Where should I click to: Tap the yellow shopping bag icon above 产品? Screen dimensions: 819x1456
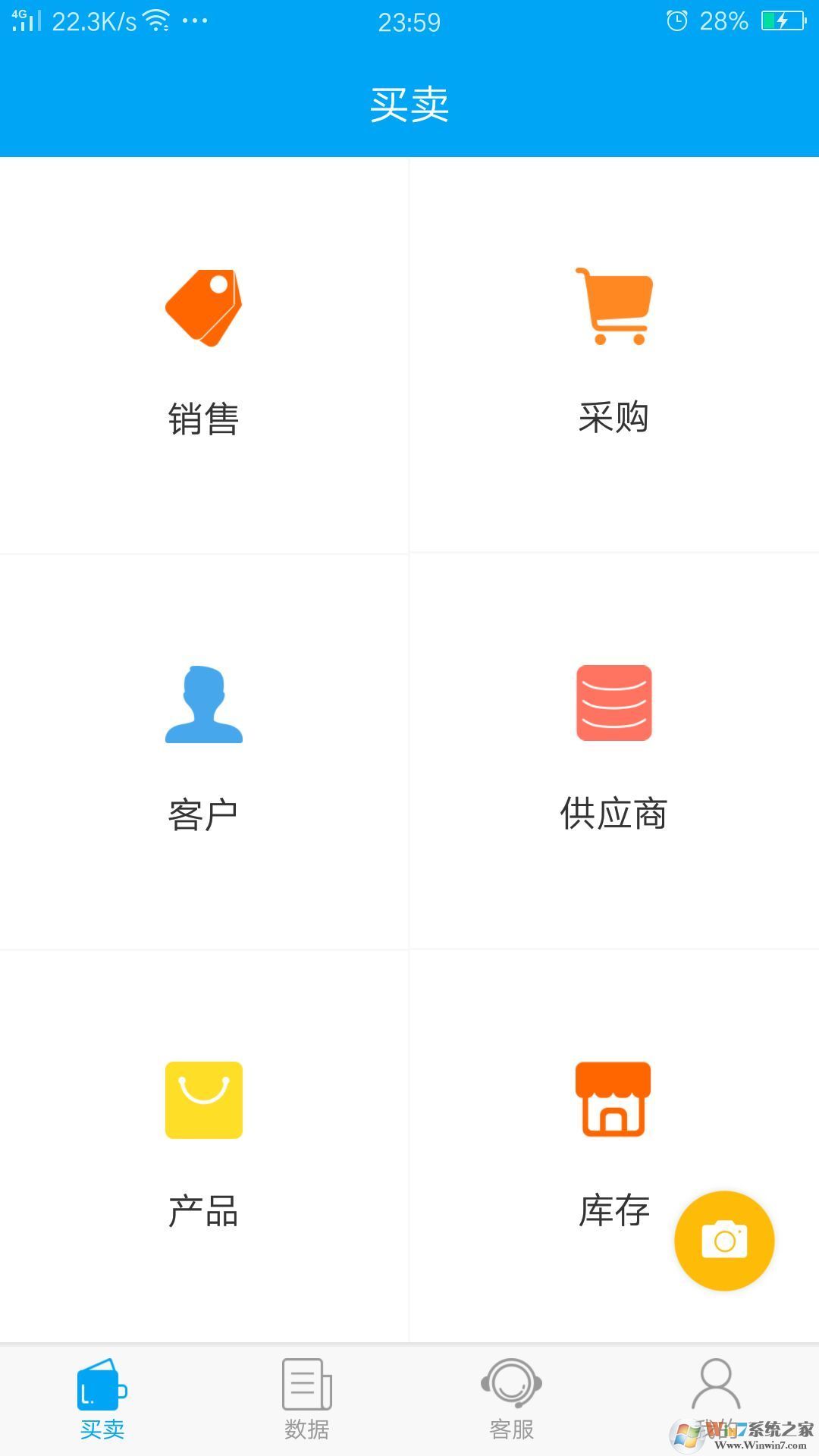203,1100
